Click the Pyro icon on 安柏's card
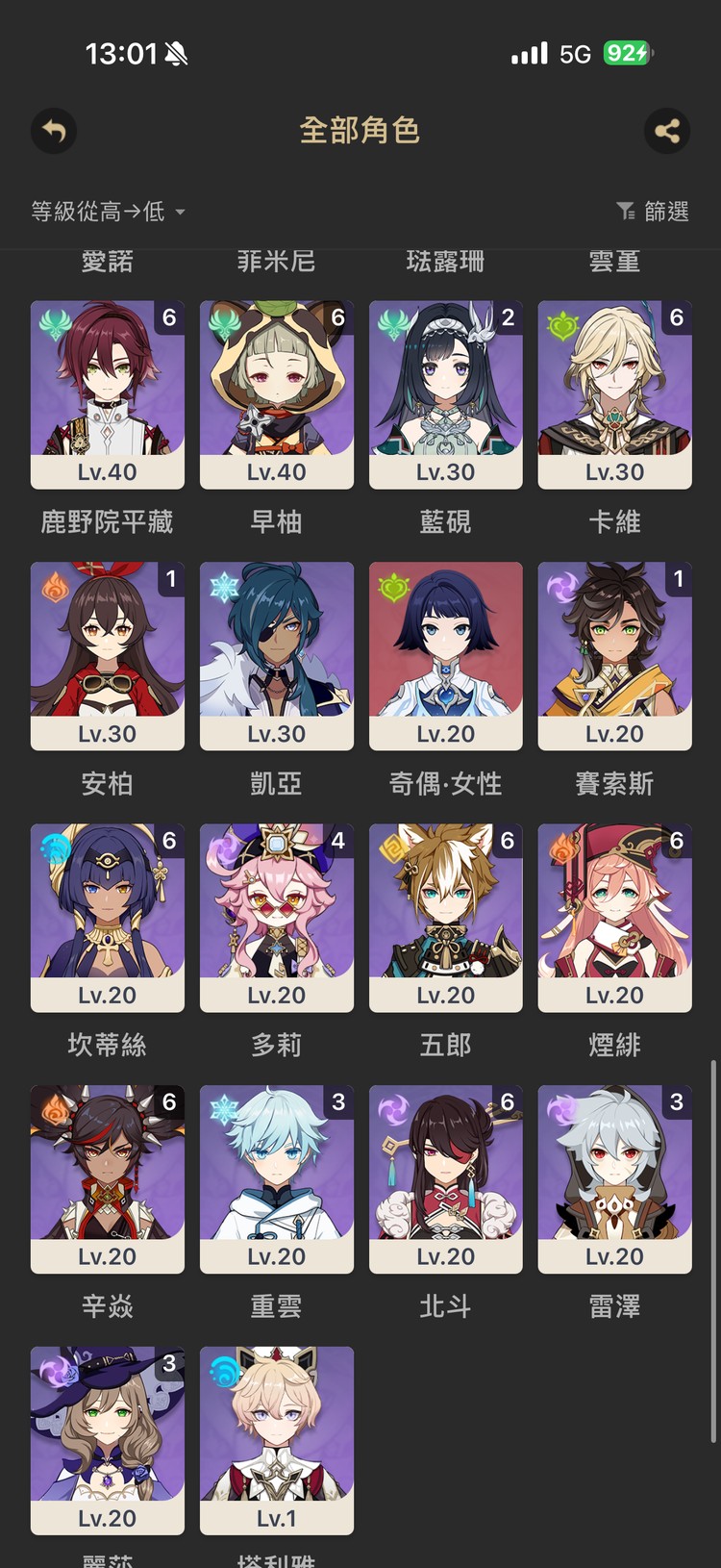The image size is (721, 1568). (54, 585)
